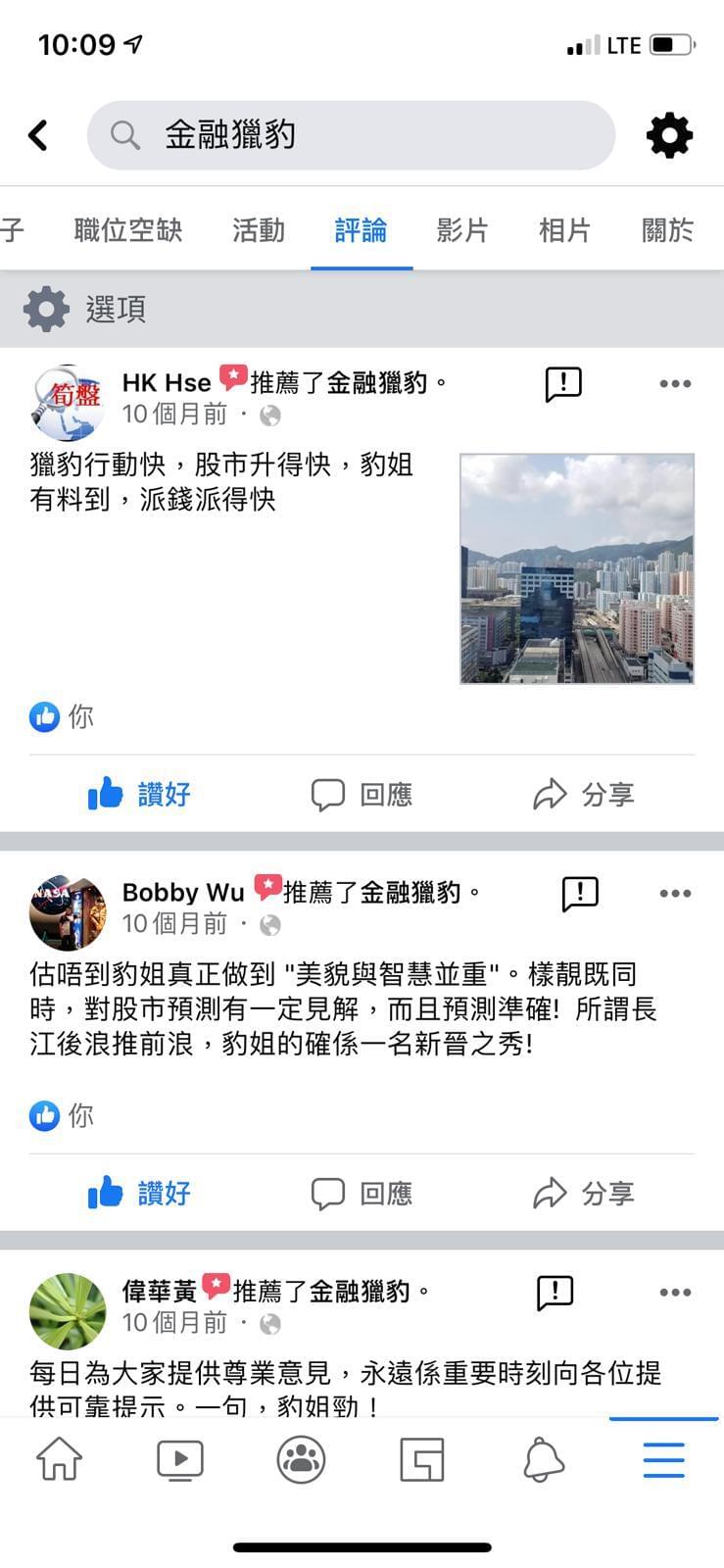Comment on HK Hse's post via 回應
This screenshot has width=724, height=1568.
[362, 794]
